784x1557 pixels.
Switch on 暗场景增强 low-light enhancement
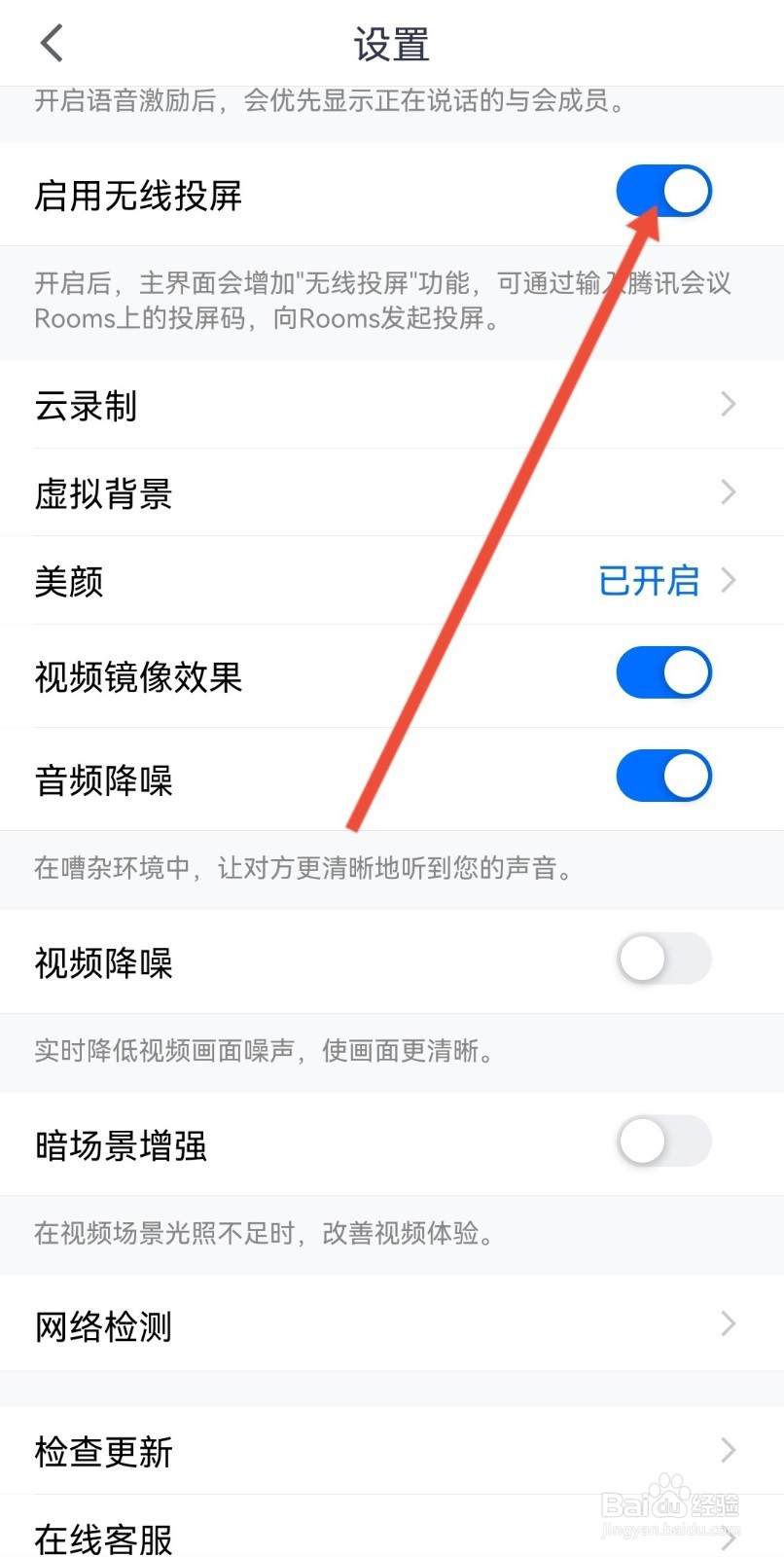[664, 1141]
